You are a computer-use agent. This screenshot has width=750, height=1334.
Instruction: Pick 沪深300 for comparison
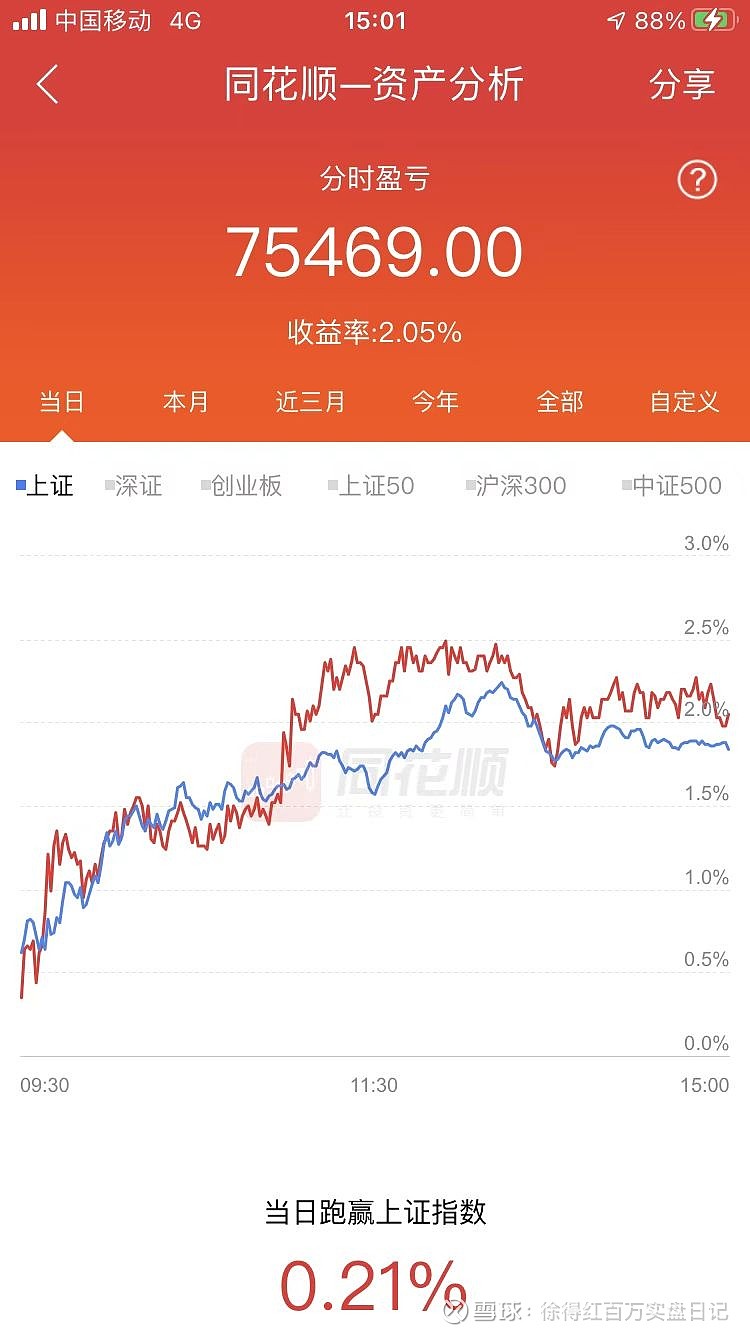pyautogui.click(x=516, y=486)
